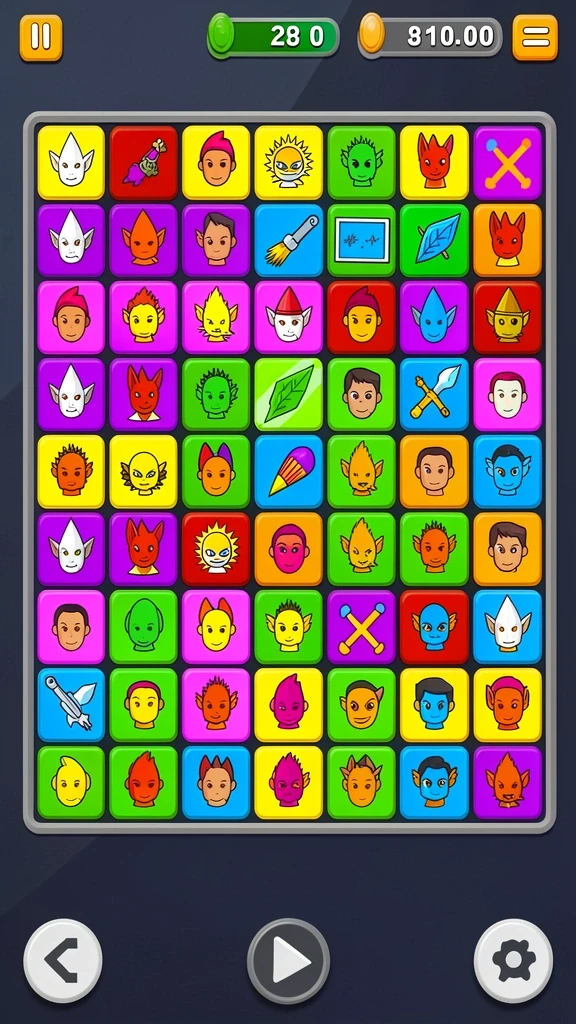Select the orange tile with pink face

(289, 549)
